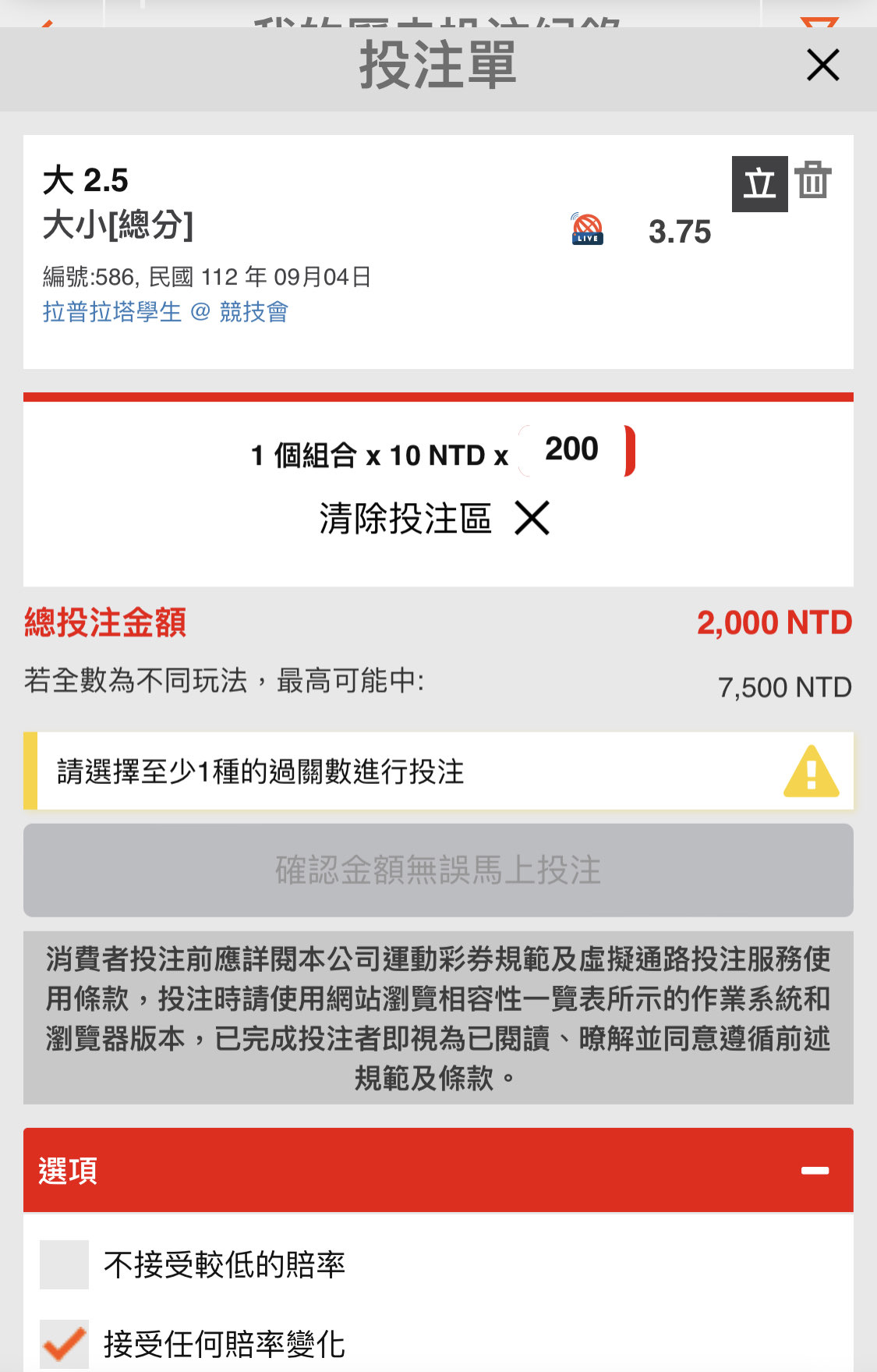Delete the 大 2.5 bet selection

(813, 181)
